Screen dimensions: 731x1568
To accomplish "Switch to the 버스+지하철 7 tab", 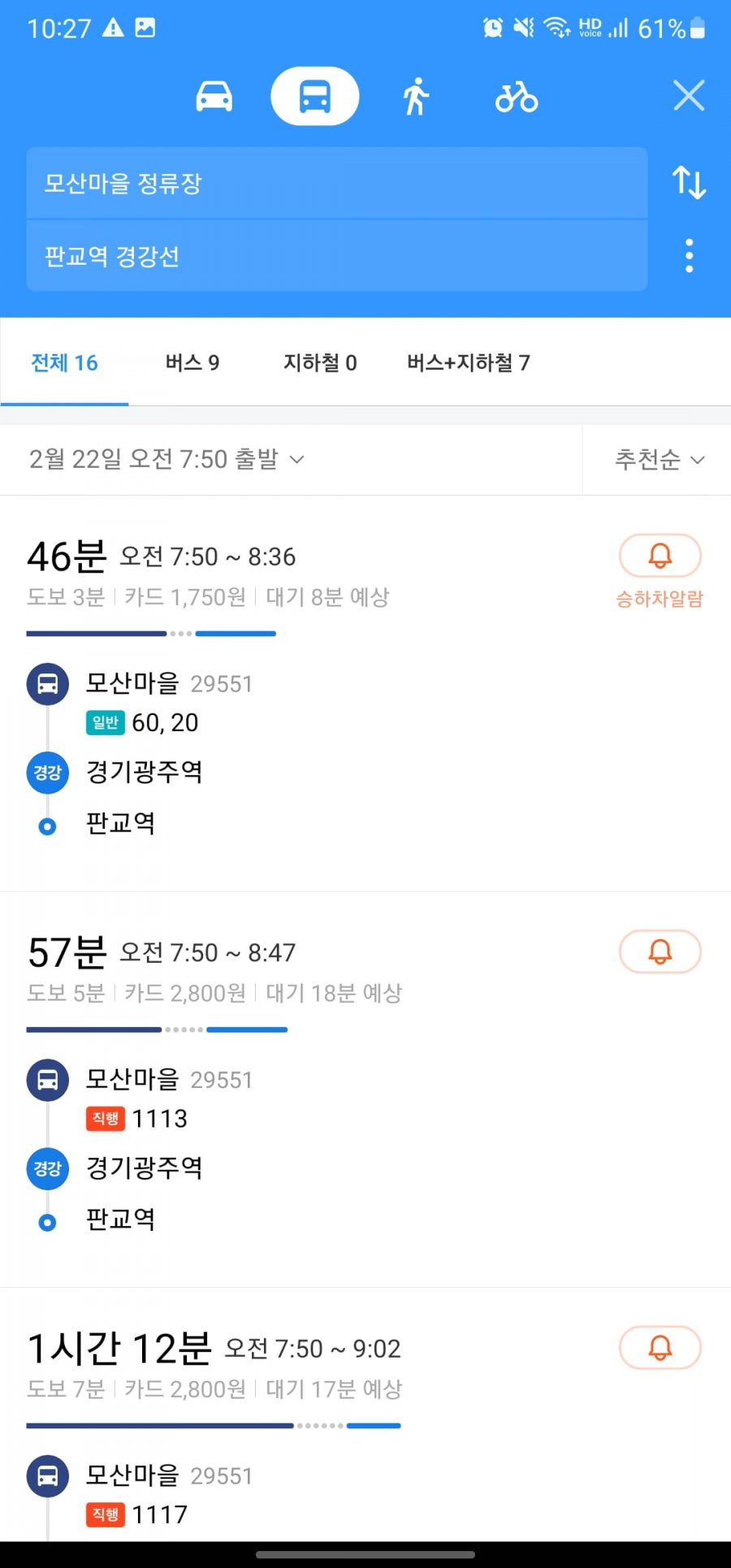I will (x=469, y=362).
